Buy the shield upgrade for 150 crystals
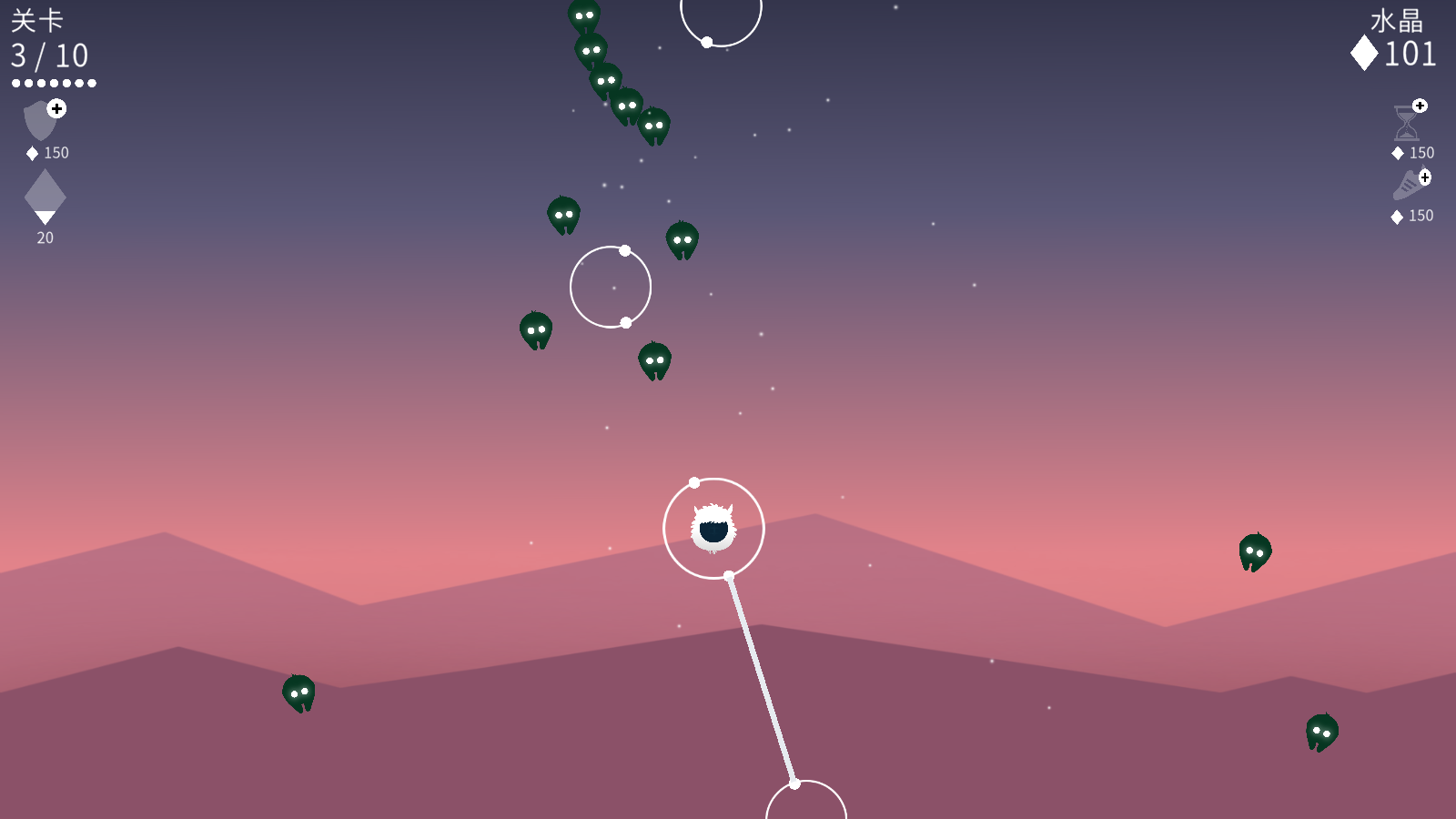The height and width of the screenshot is (819, 1456). tap(43, 120)
